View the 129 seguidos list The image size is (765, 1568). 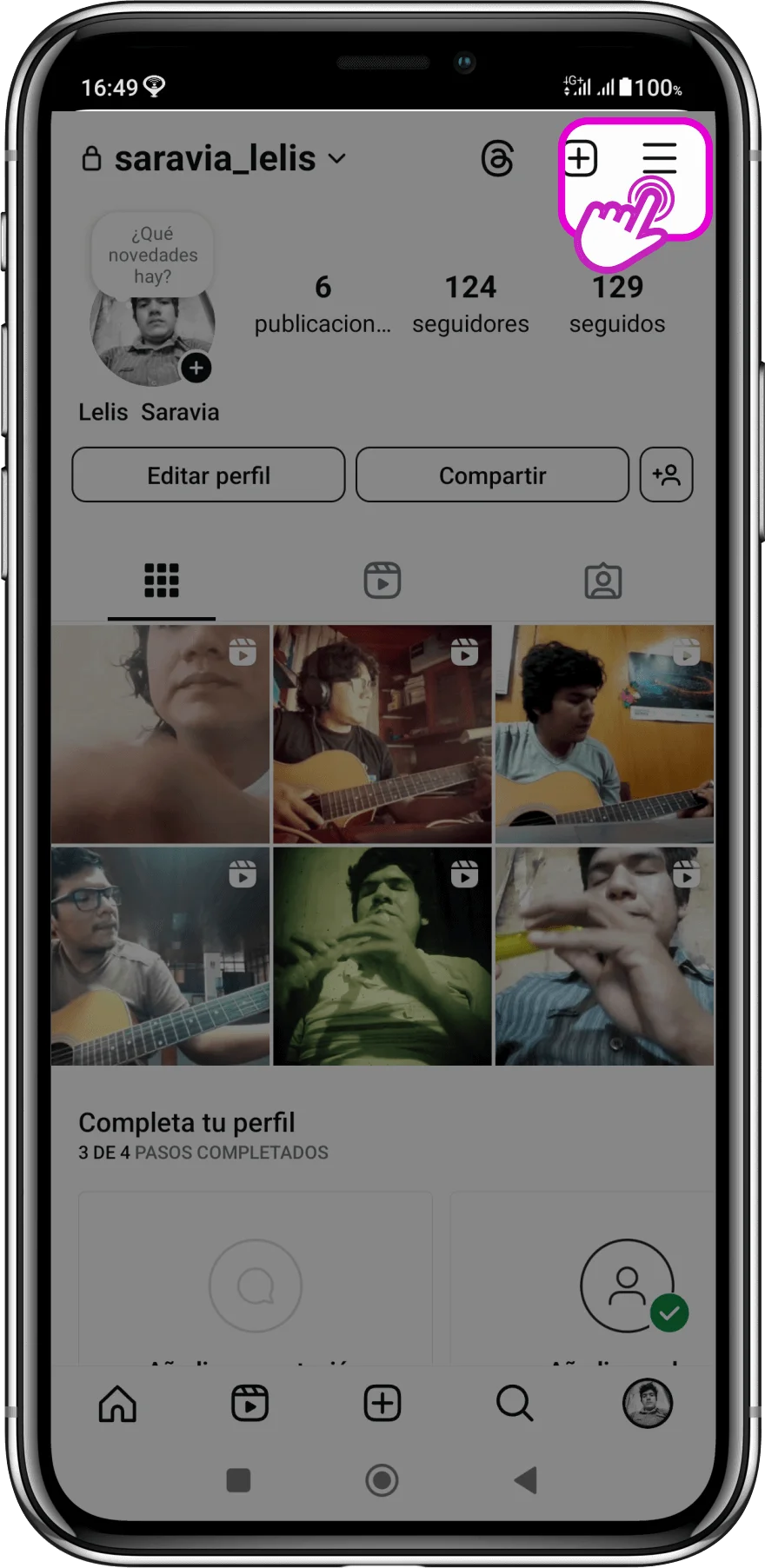[617, 304]
